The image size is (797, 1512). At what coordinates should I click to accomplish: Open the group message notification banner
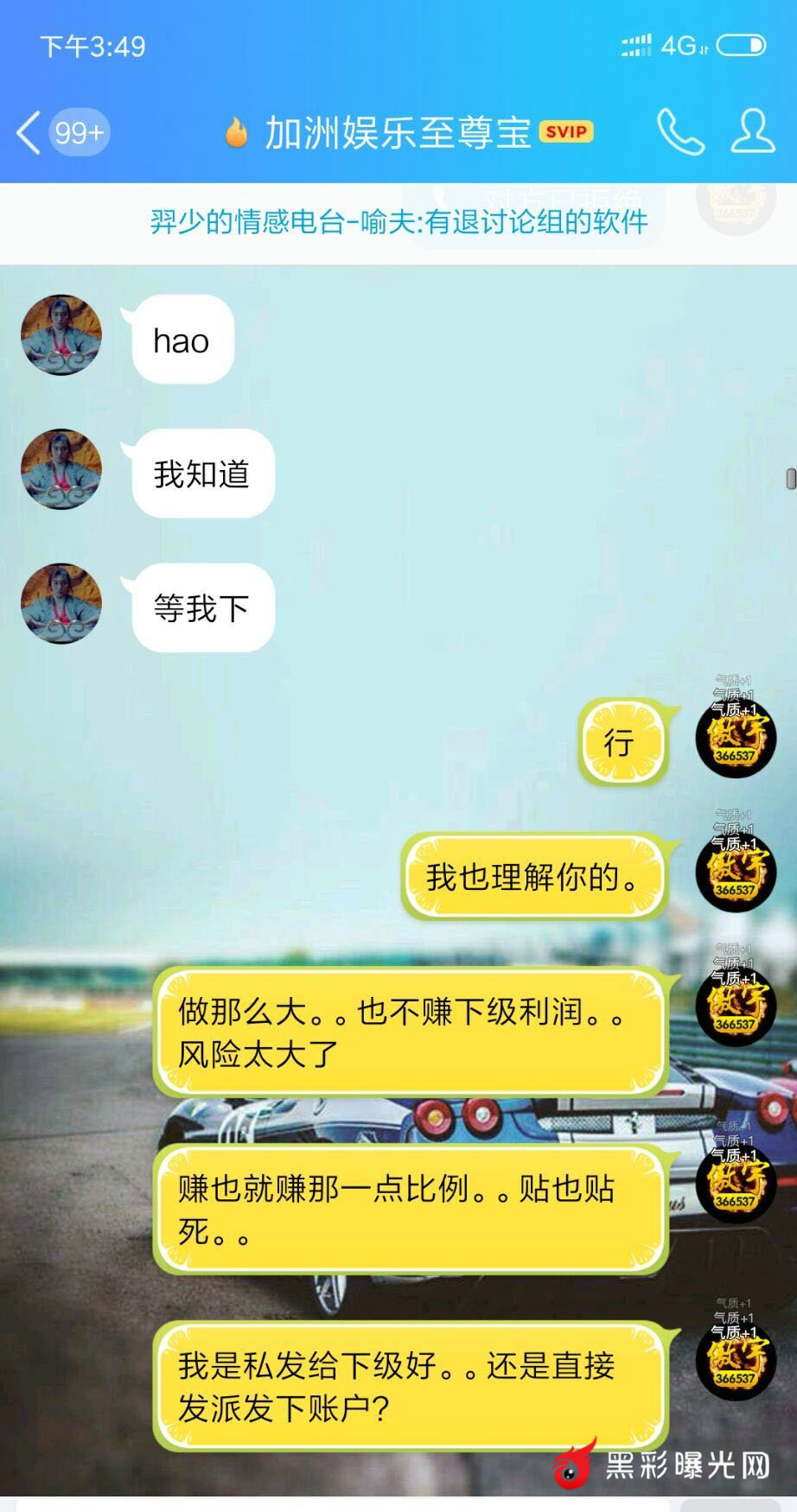tap(398, 222)
